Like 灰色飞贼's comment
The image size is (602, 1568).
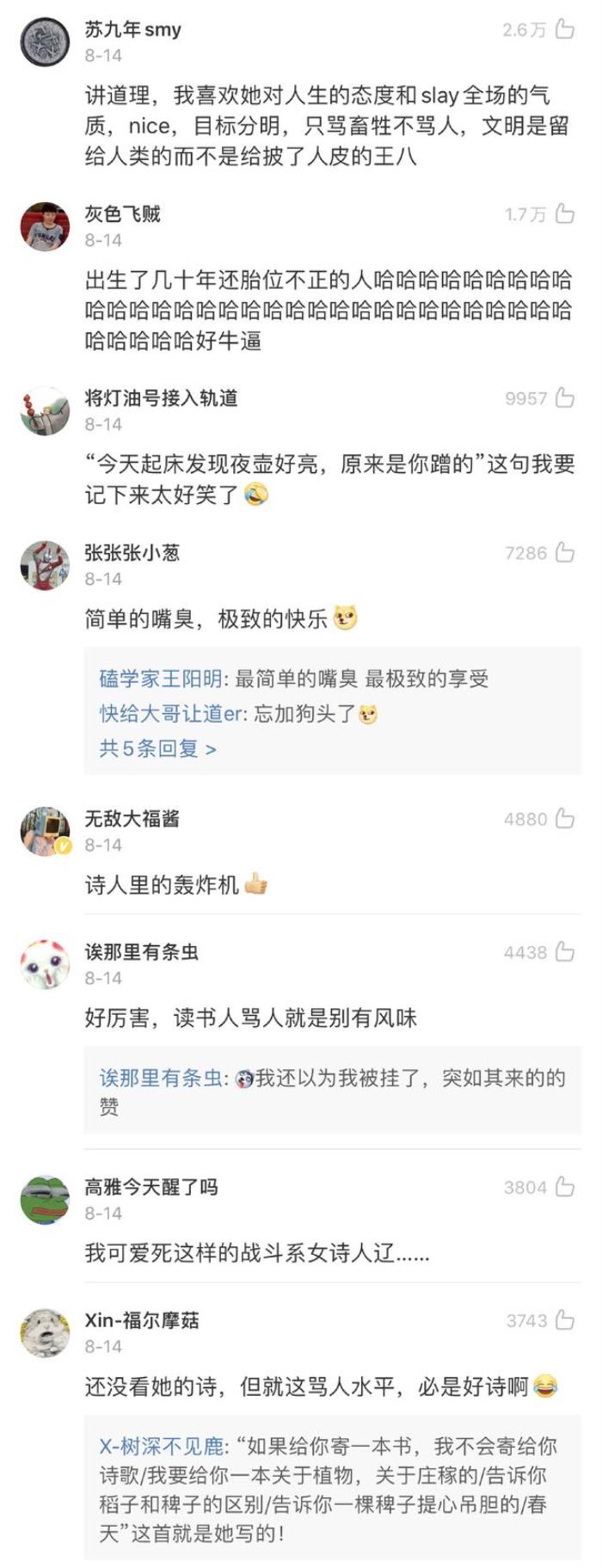[564, 213]
